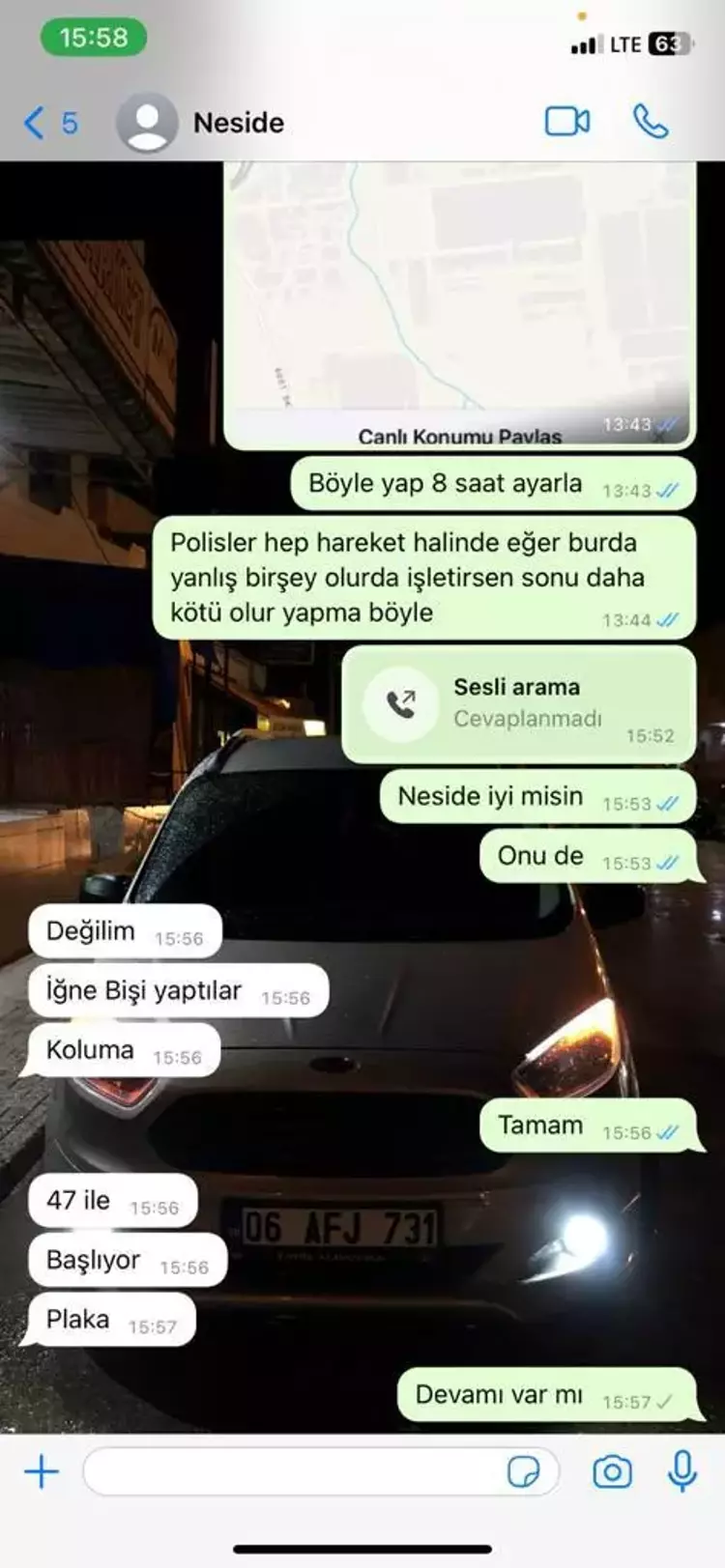Record a voice message with the microphone
Image resolution: width=725 pixels, height=1568 pixels.
(x=682, y=1471)
